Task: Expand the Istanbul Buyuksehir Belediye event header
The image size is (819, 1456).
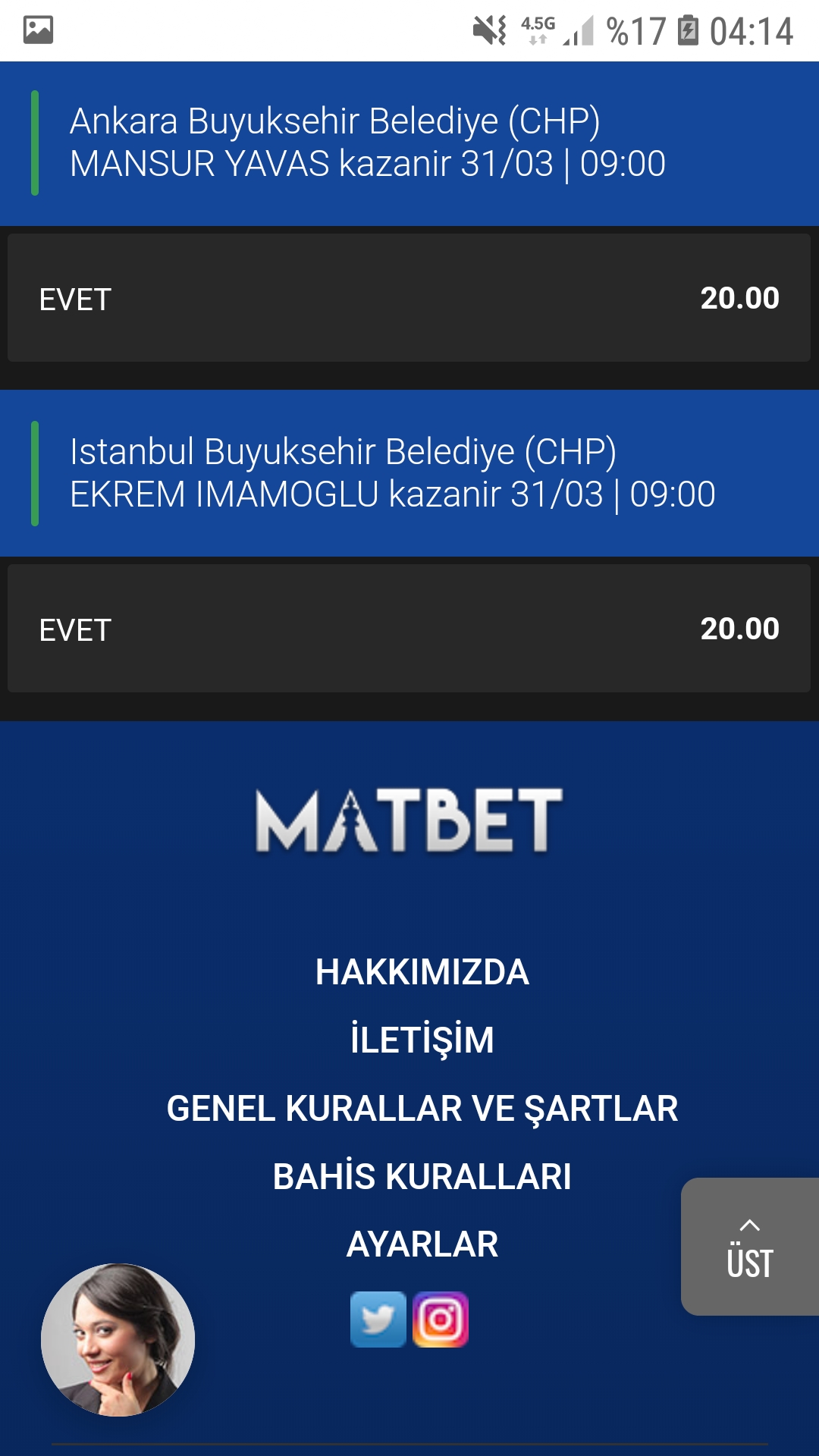Action: pos(409,473)
